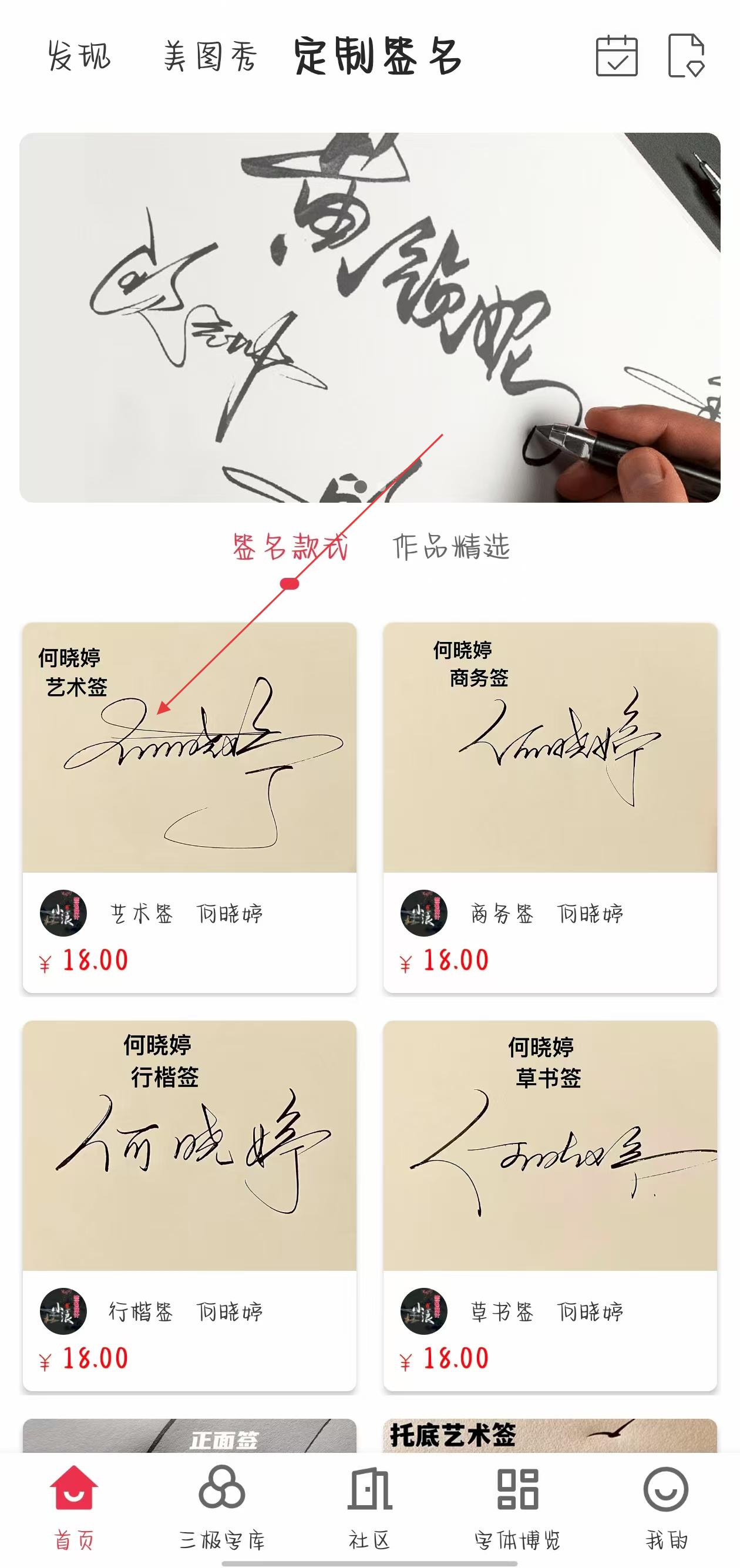The width and height of the screenshot is (740, 1568).
Task: Switch to 作品精选 tab
Action: click(451, 546)
